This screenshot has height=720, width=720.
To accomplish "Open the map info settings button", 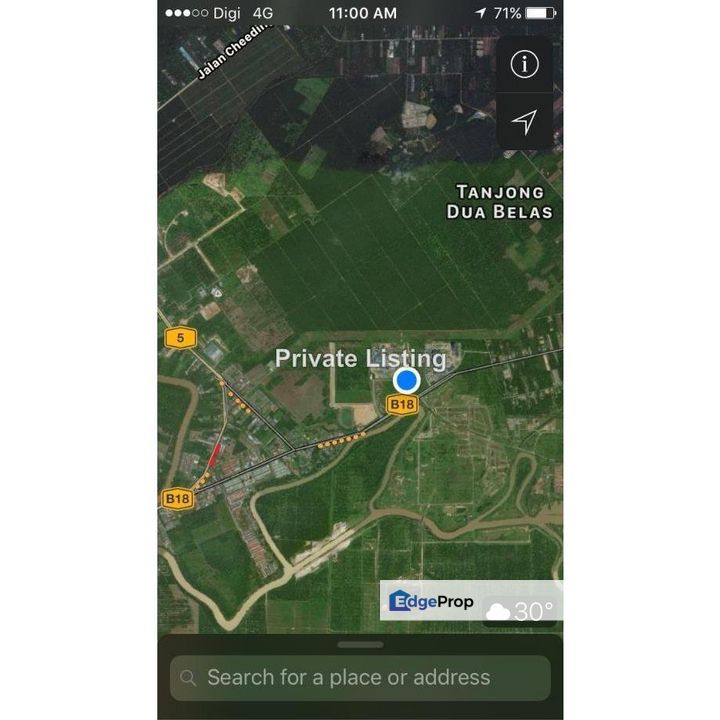I will click(x=524, y=65).
